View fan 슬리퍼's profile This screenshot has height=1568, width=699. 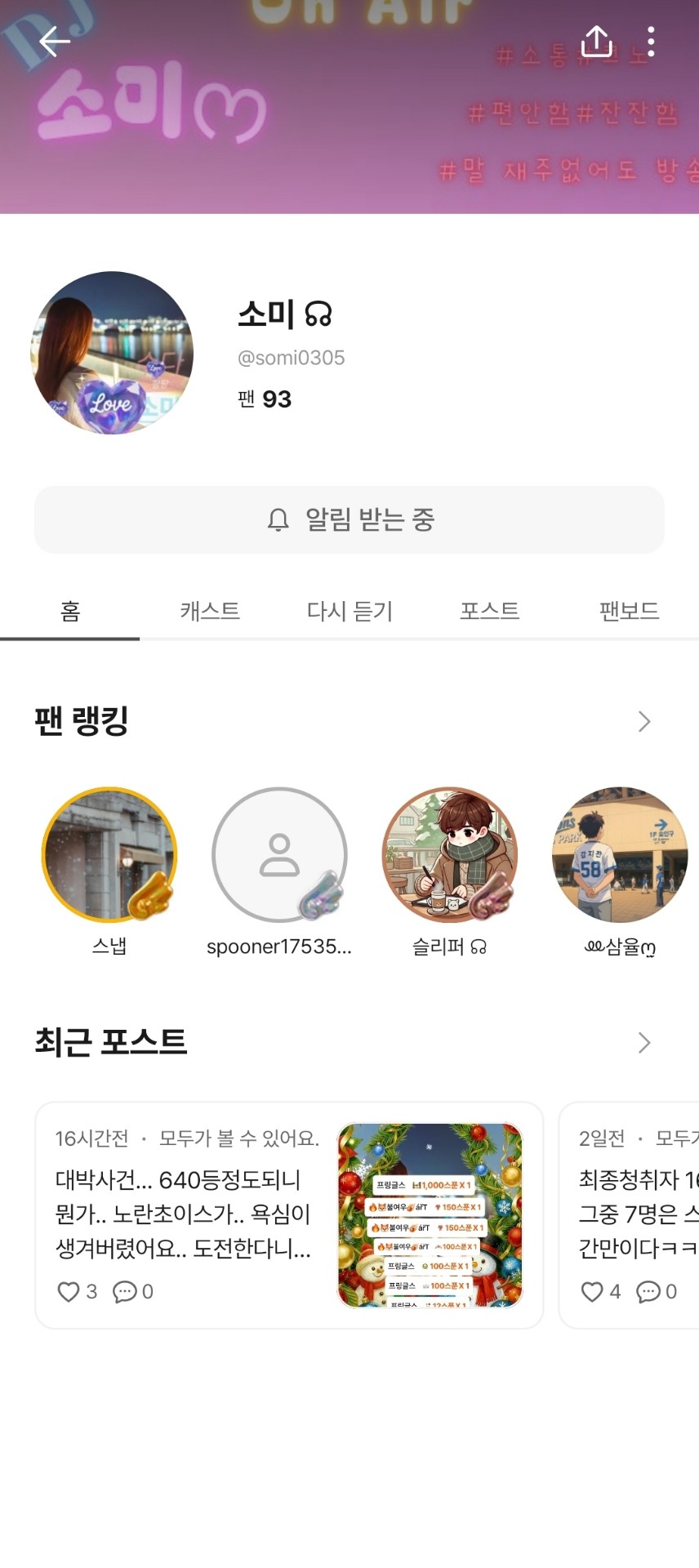(x=450, y=855)
